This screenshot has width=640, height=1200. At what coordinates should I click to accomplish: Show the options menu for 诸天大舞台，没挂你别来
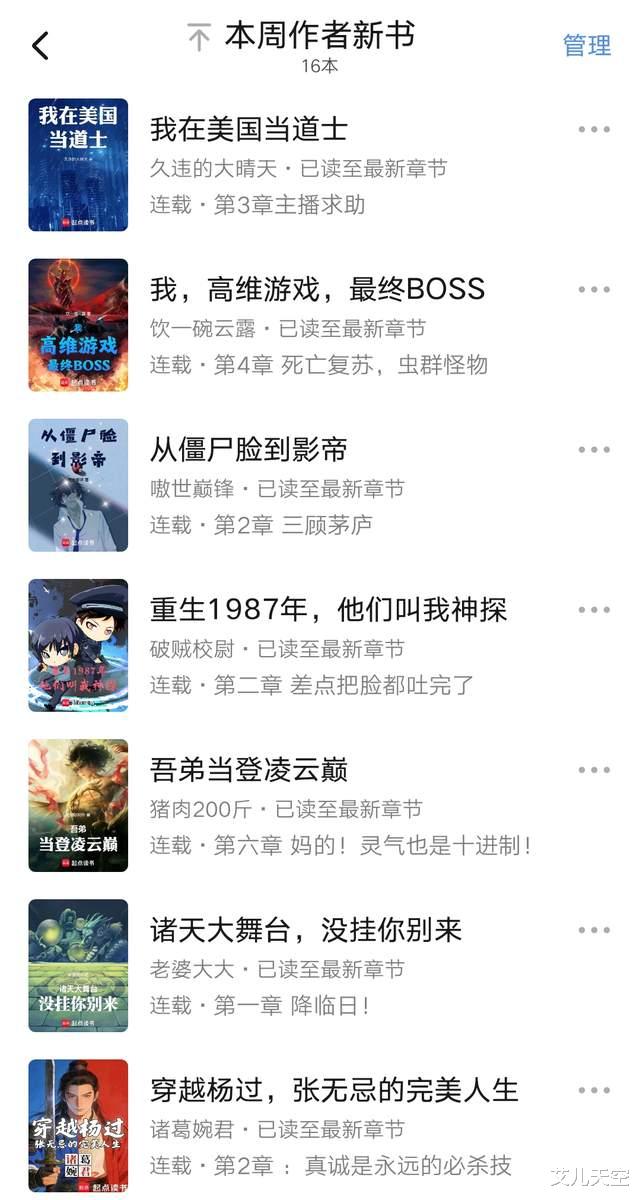pyautogui.click(x=594, y=930)
